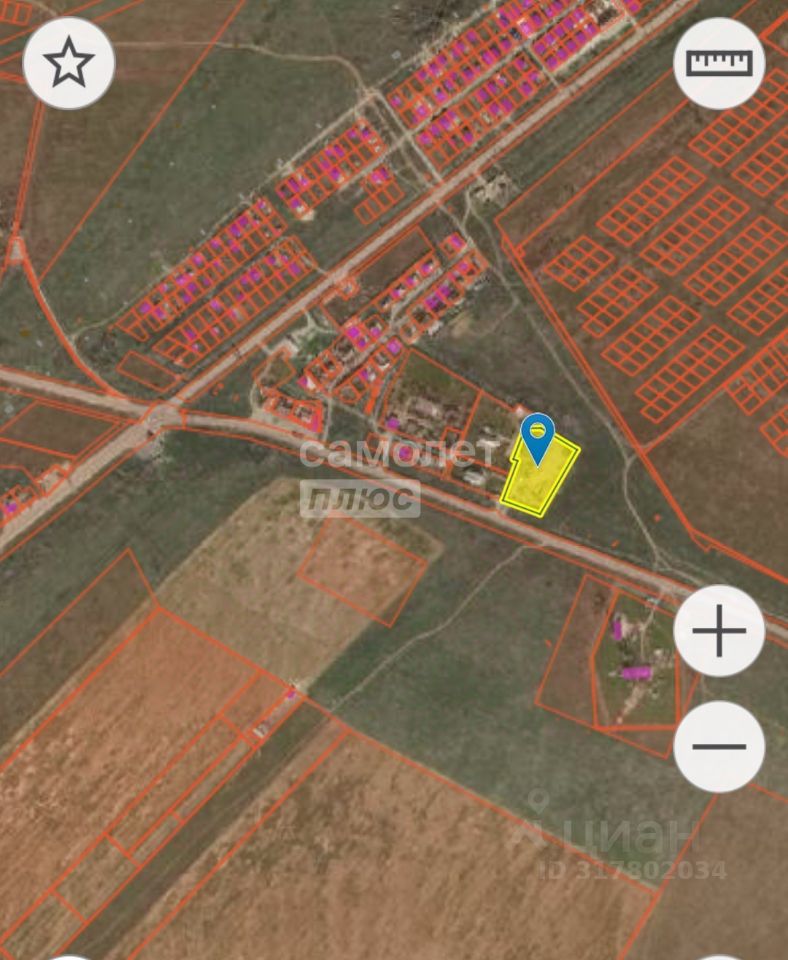Zoom in the map with the plus button
This screenshot has width=788, height=960.
(x=719, y=631)
